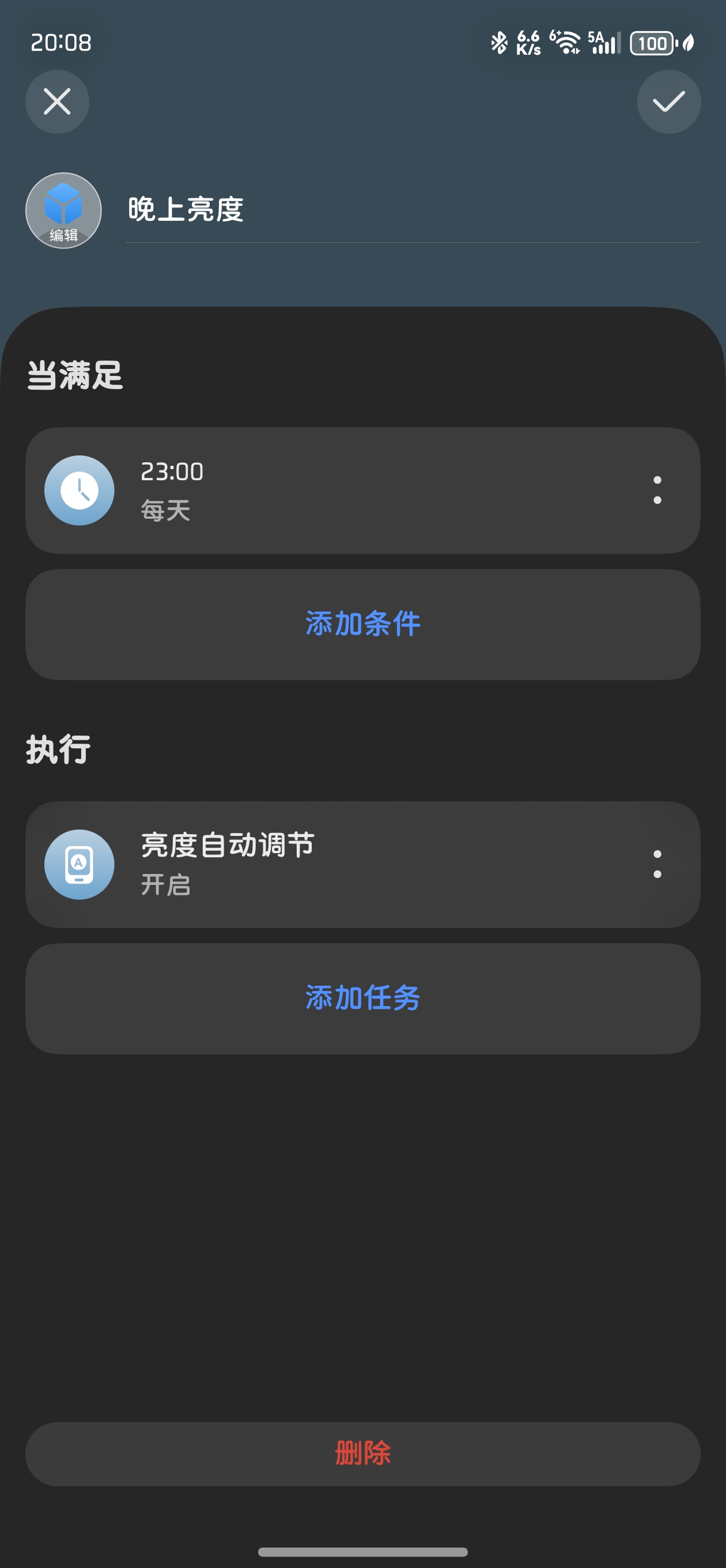
Task: Edit the automation icon (编辑)
Action: [63, 210]
